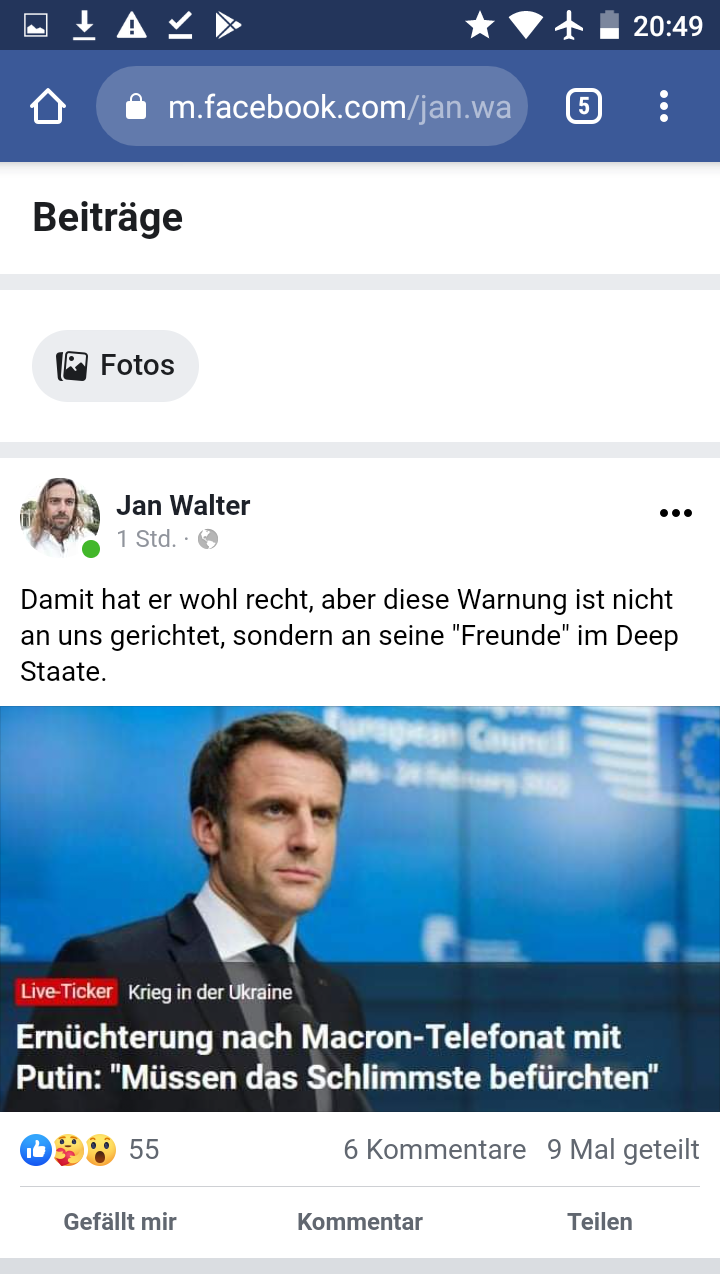The image size is (720, 1280).
Task: See who shared via 9 Mal geteilt
Action: click(623, 1150)
